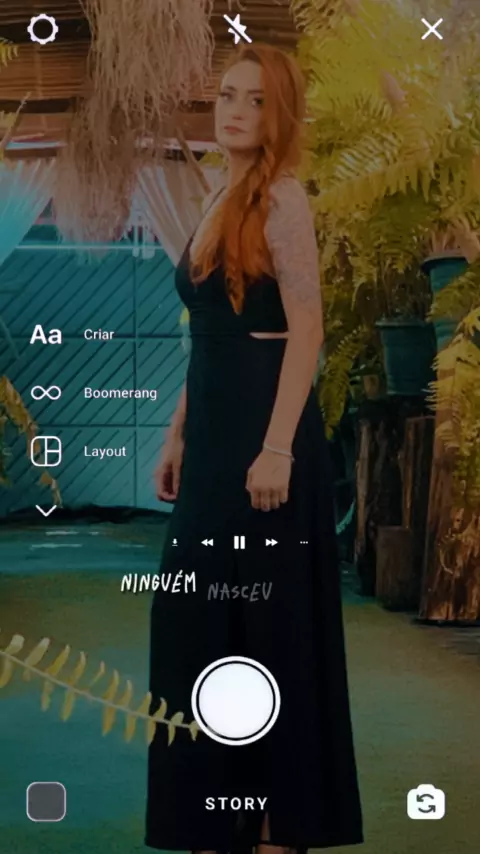The height and width of the screenshot is (854, 480).
Task: Skip to the next track
Action: click(271, 542)
